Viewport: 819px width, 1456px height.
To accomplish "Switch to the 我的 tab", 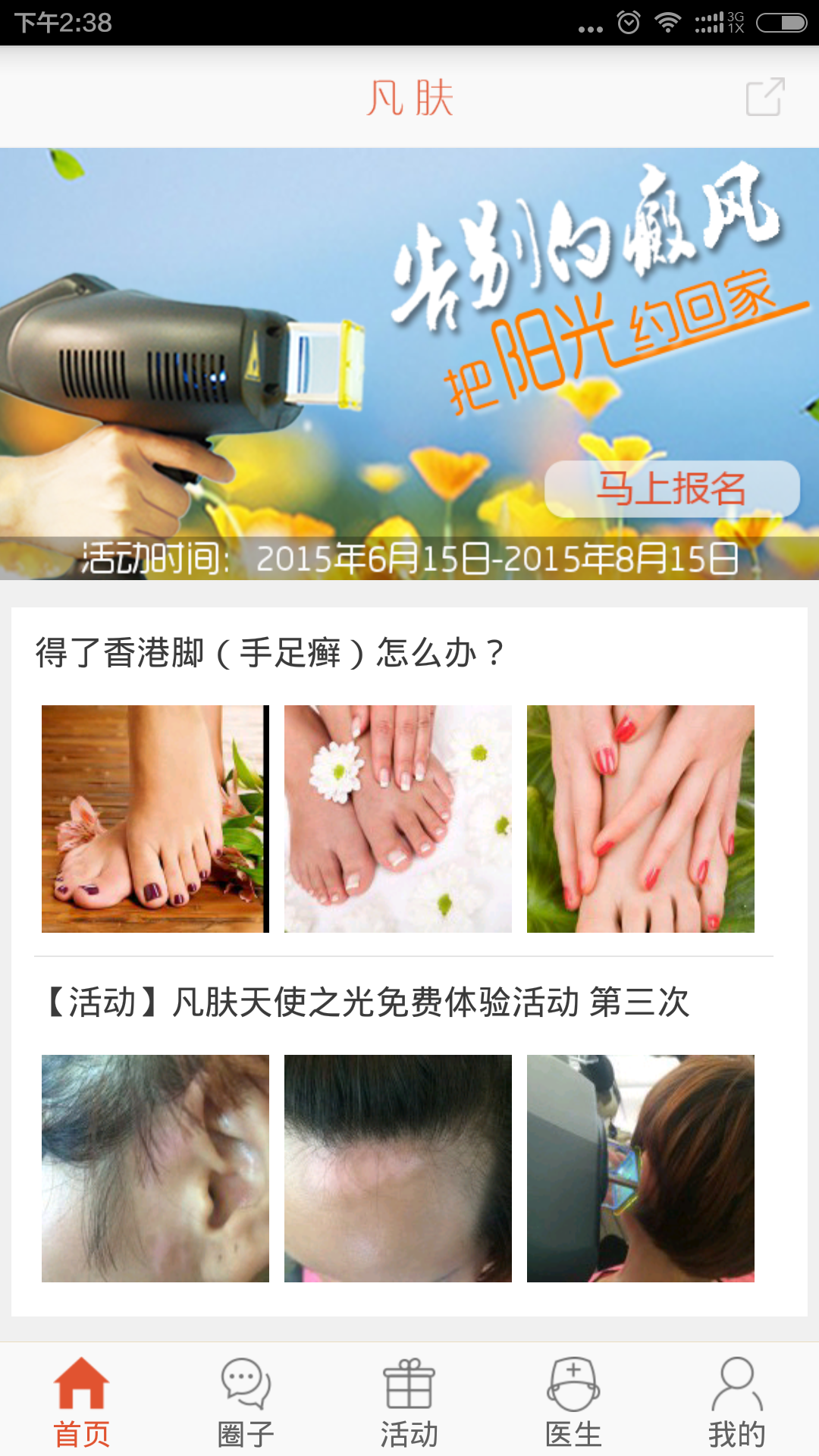I will pyautogui.click(x=737, y=1403).
